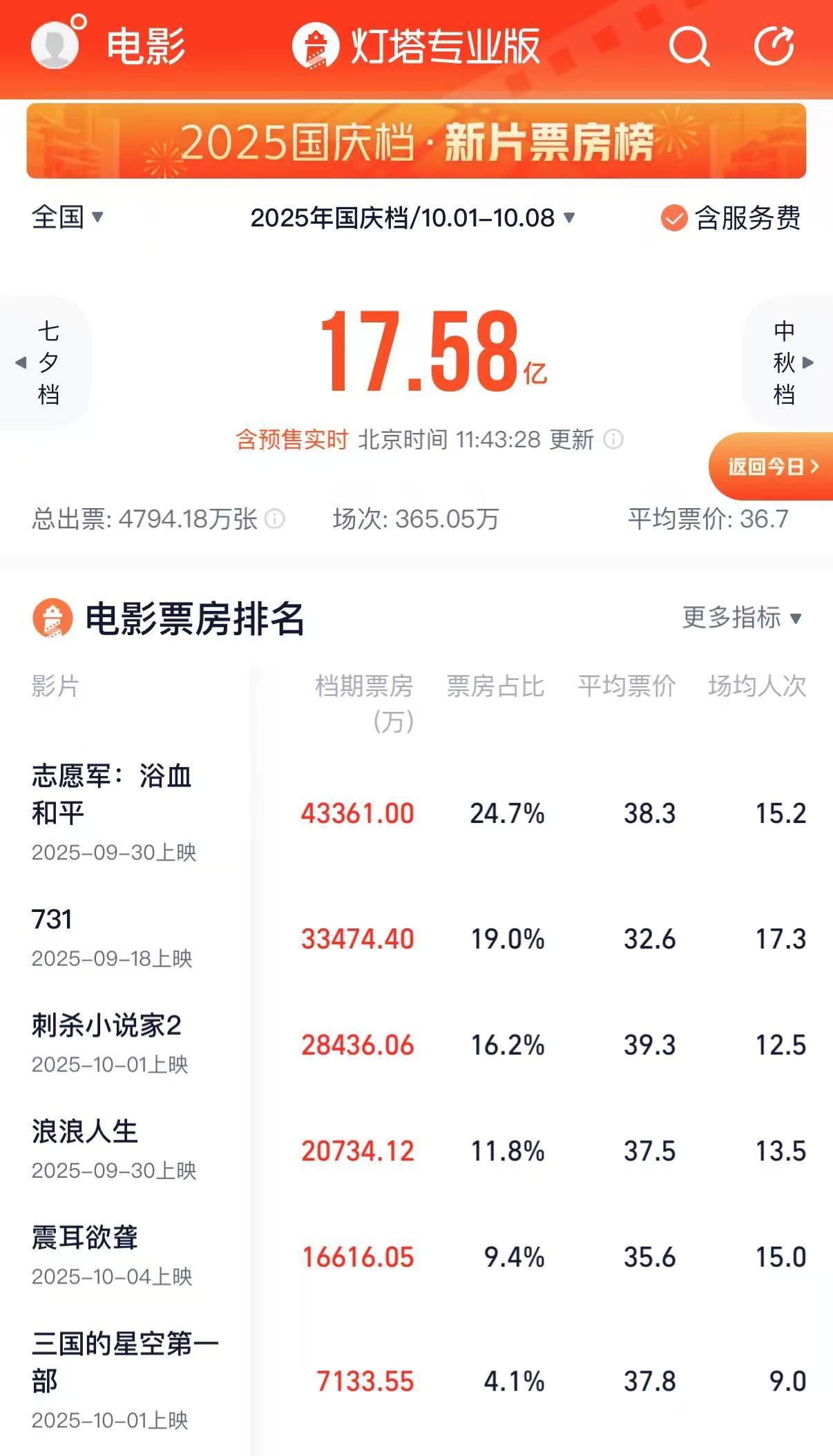Tap the refresh/share icon in header
The width and height of the screenshot is (833, 1456).
coord(774,46)
